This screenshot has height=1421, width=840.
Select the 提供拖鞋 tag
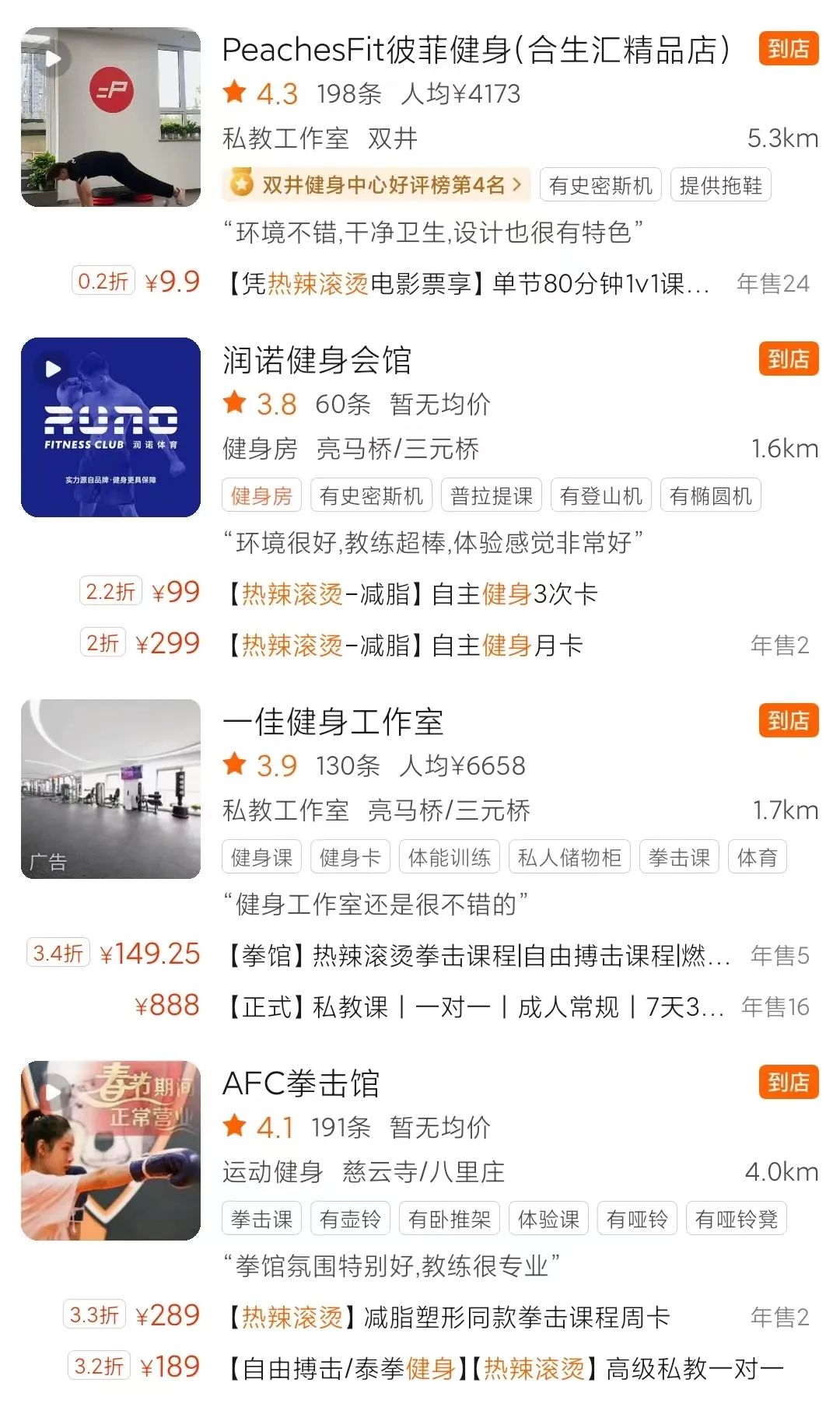coord(722,184)
